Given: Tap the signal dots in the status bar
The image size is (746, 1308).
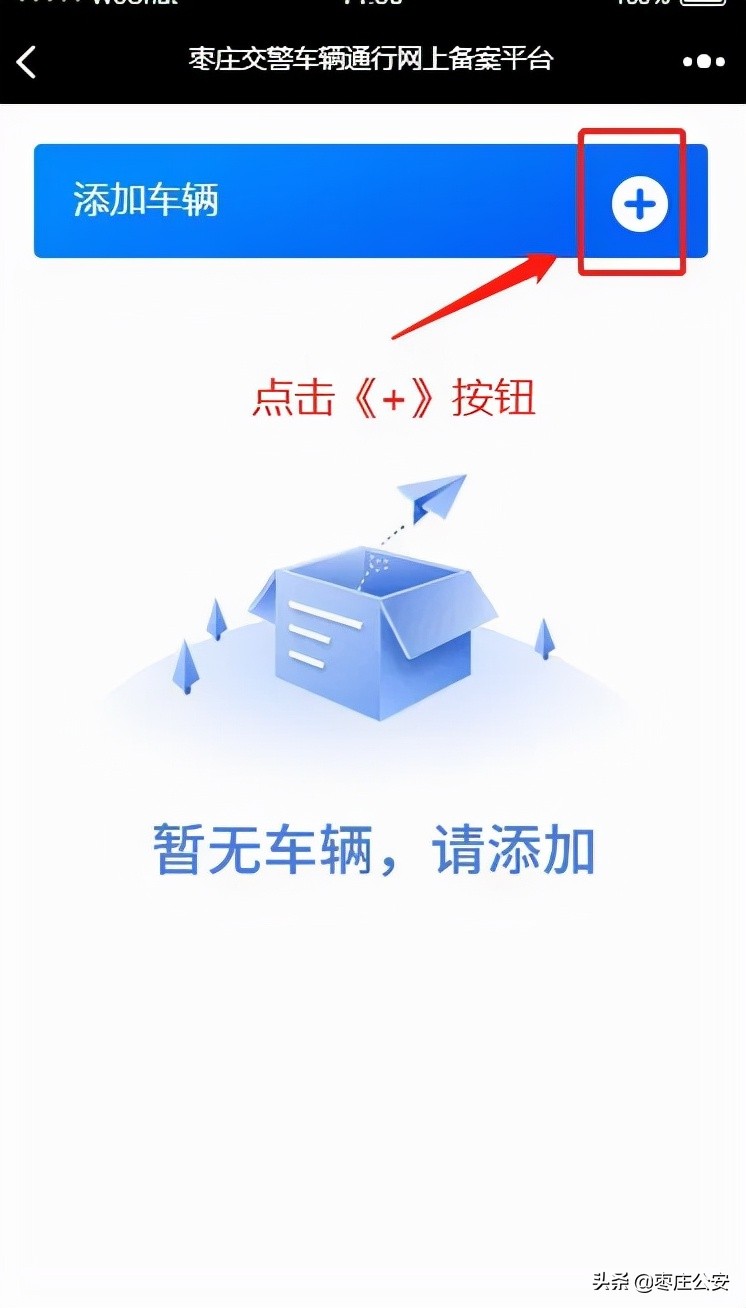Looking at the screenshot, I should pyautogui.click(x=45, y=4).
